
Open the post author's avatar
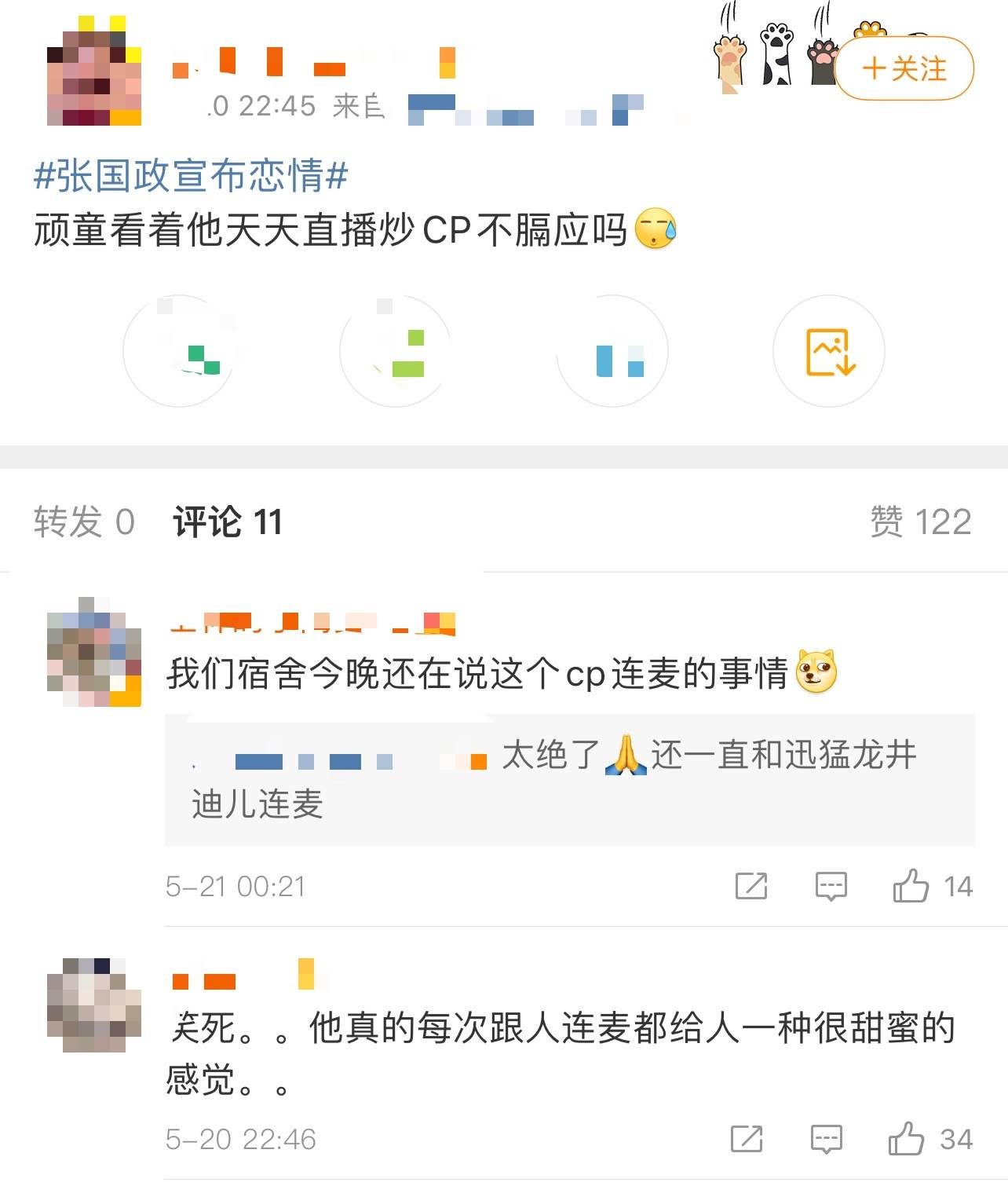[94, 71]
